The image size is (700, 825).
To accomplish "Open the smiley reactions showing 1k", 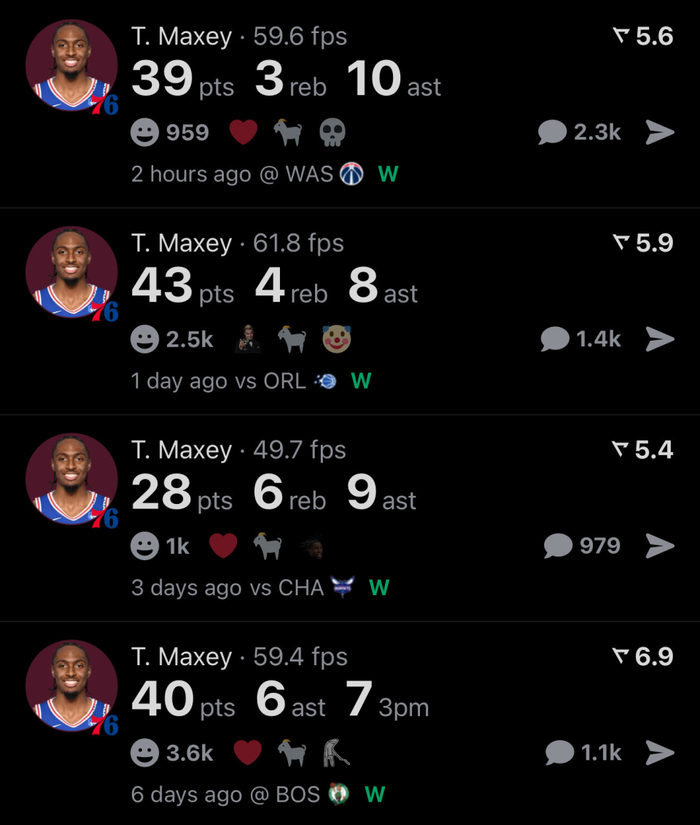I will click(160, 546).
